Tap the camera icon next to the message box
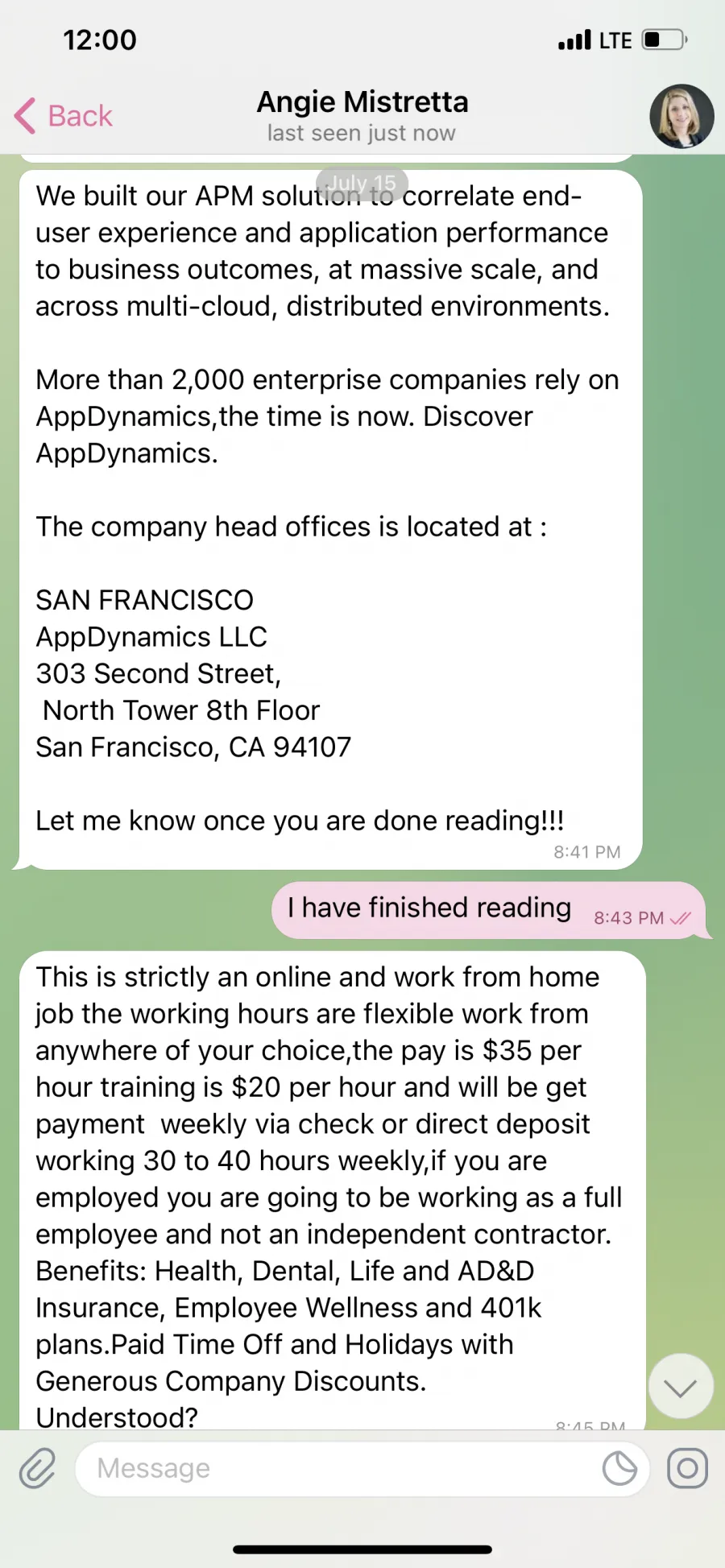The image size is (725, 1568). point(687,1468)
